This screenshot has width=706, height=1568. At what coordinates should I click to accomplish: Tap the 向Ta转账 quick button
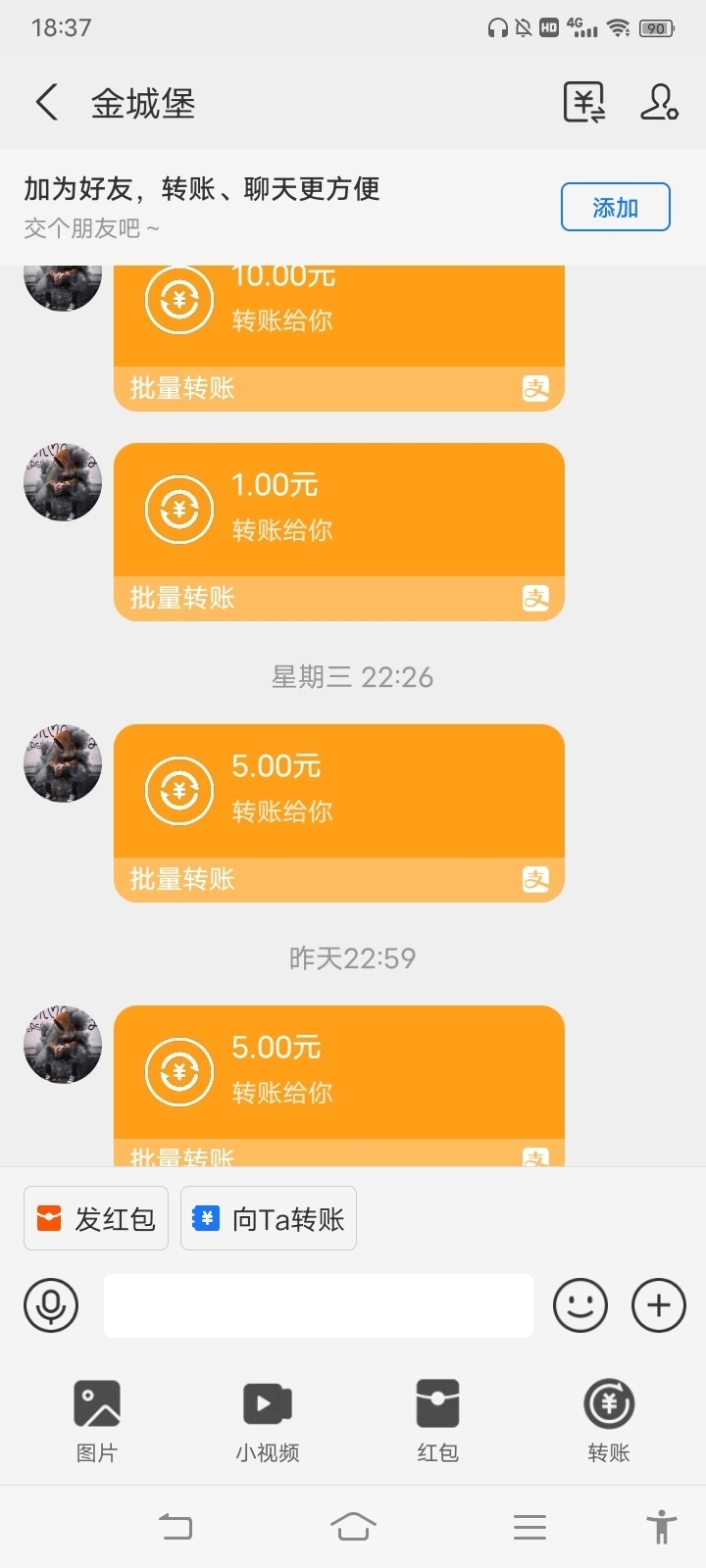(x=269, y=1218)
